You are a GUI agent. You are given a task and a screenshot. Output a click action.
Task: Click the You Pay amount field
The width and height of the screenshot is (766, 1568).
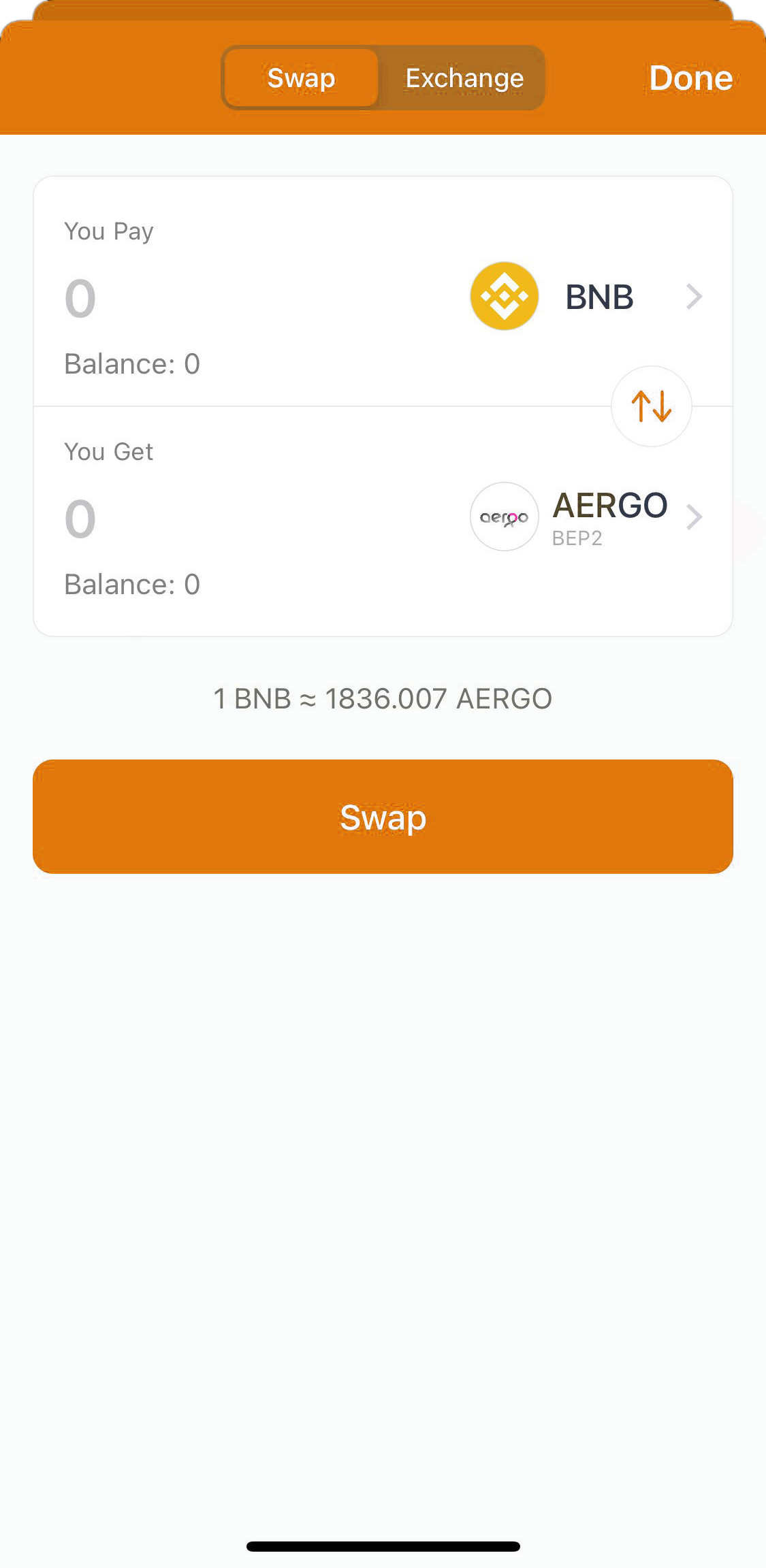(80, 297)
